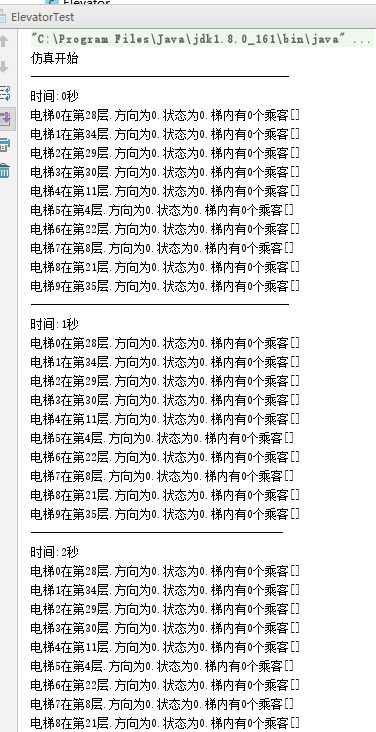This screenshot has height=732, width=376.
Task: Print the console output
Action: click(5, 145)
